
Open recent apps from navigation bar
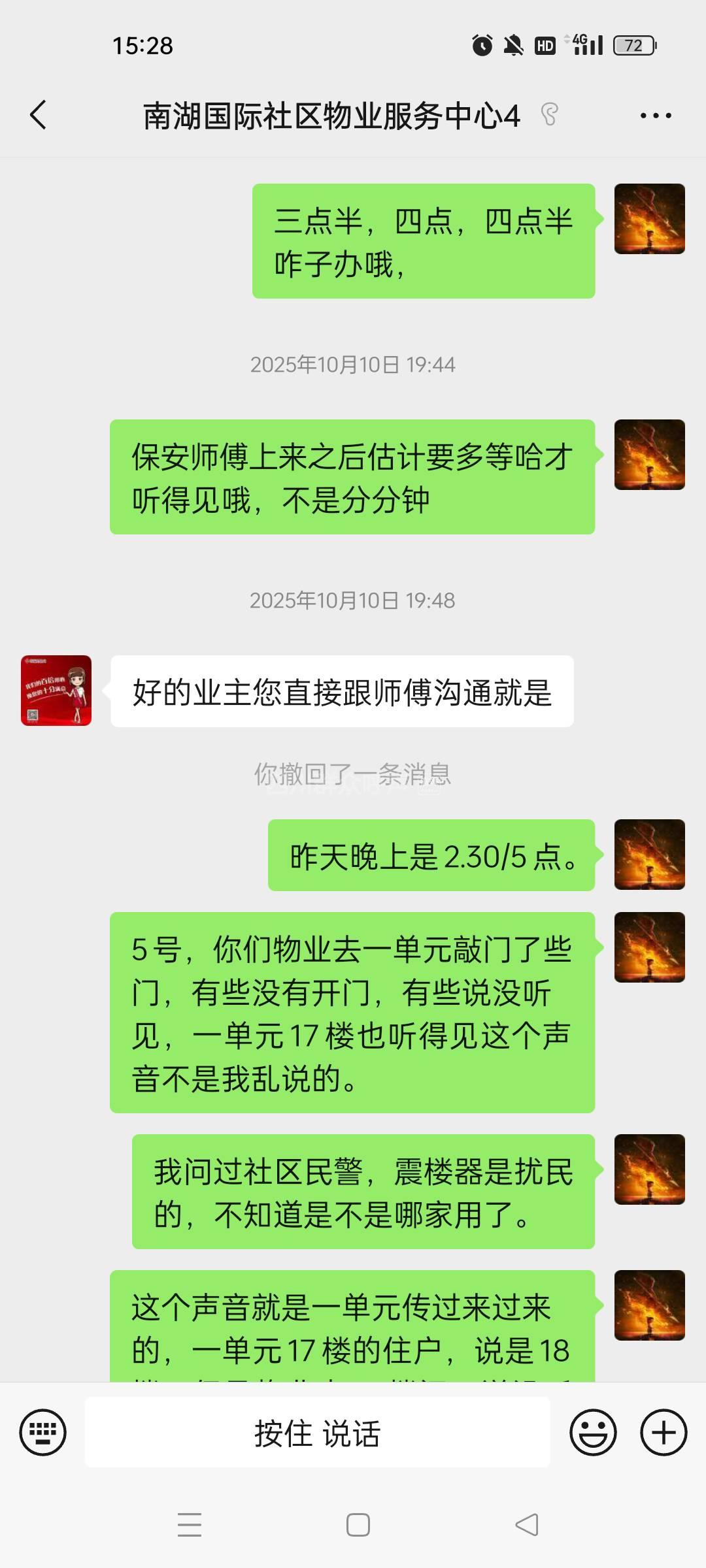click(x=190, y=1525)
